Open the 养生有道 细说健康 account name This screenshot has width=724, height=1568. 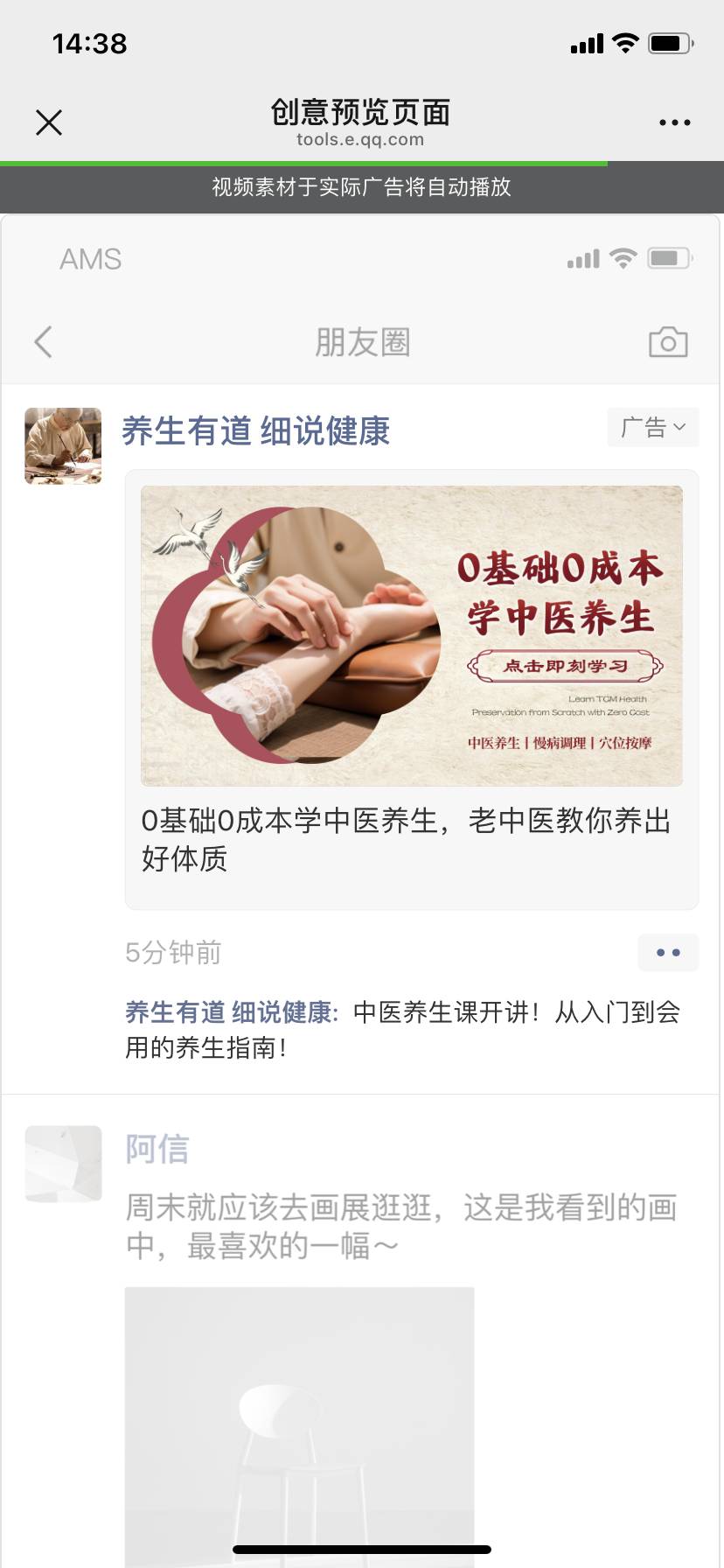[x=255, y=431]
